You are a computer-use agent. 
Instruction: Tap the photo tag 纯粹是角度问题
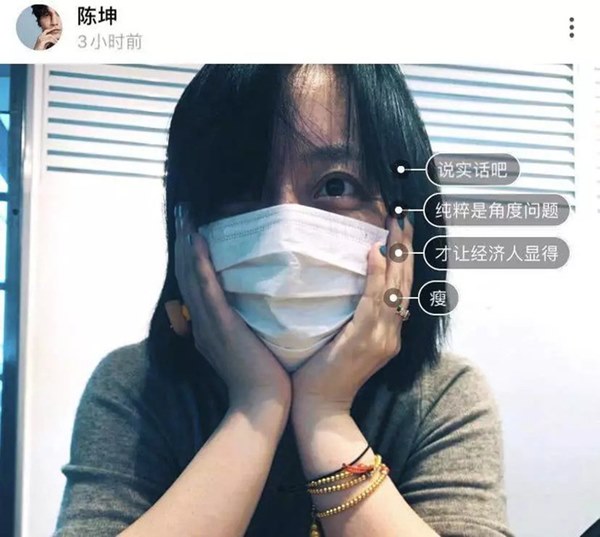(496, 211)
